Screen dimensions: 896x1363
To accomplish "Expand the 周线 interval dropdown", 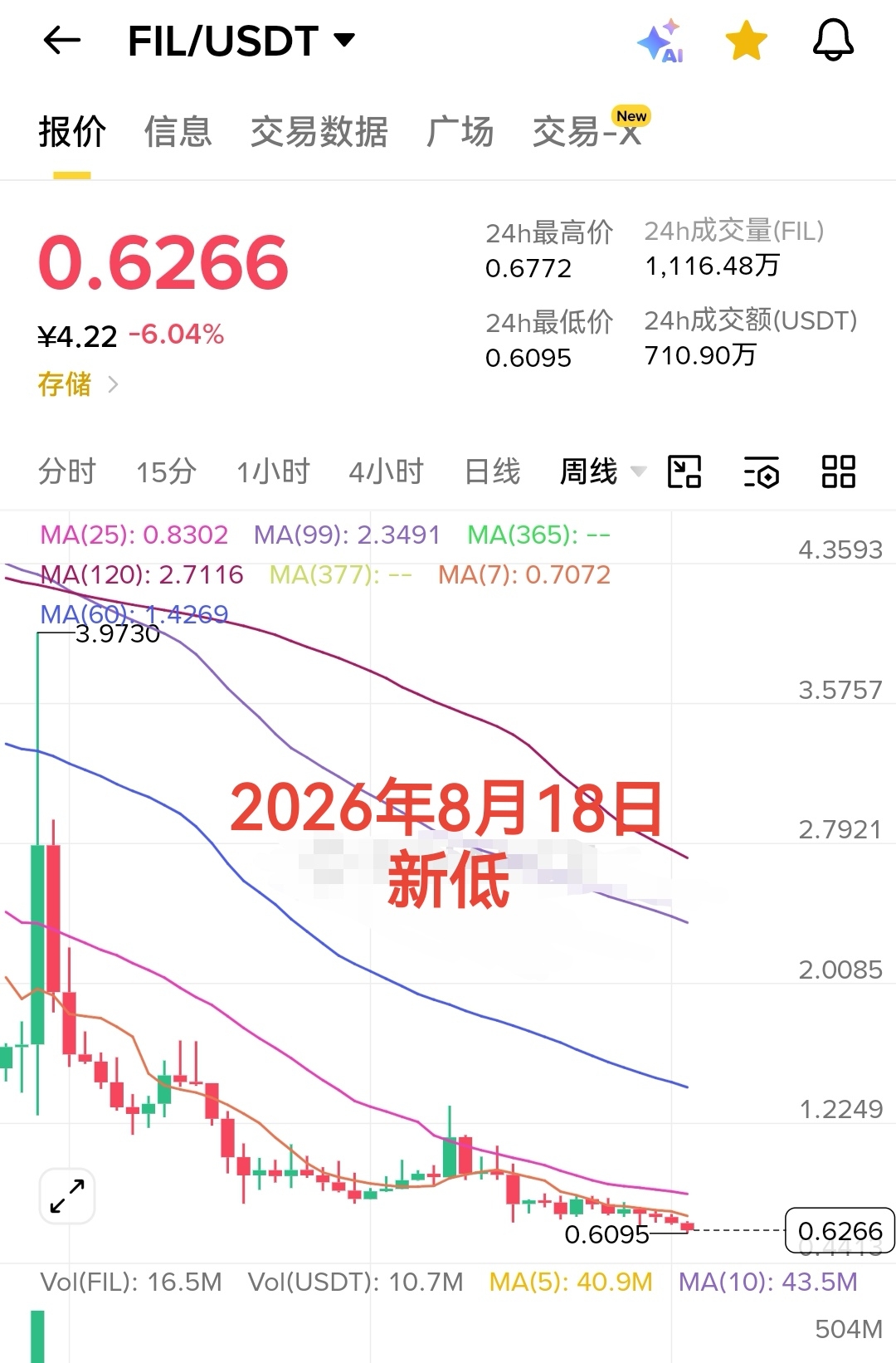I will point(603,471).
